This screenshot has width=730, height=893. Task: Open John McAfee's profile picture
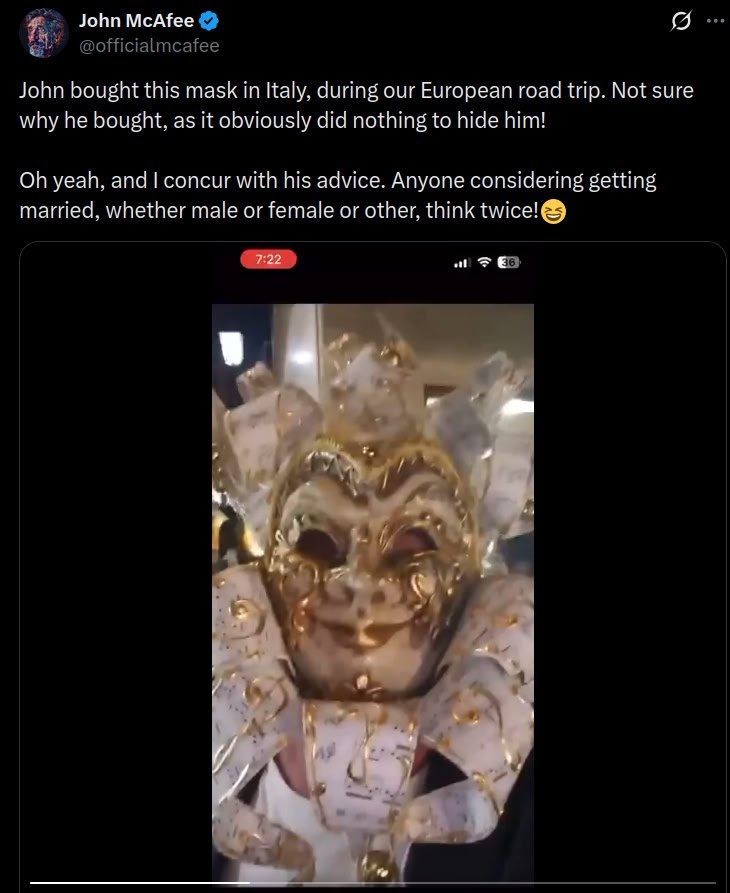42,33
